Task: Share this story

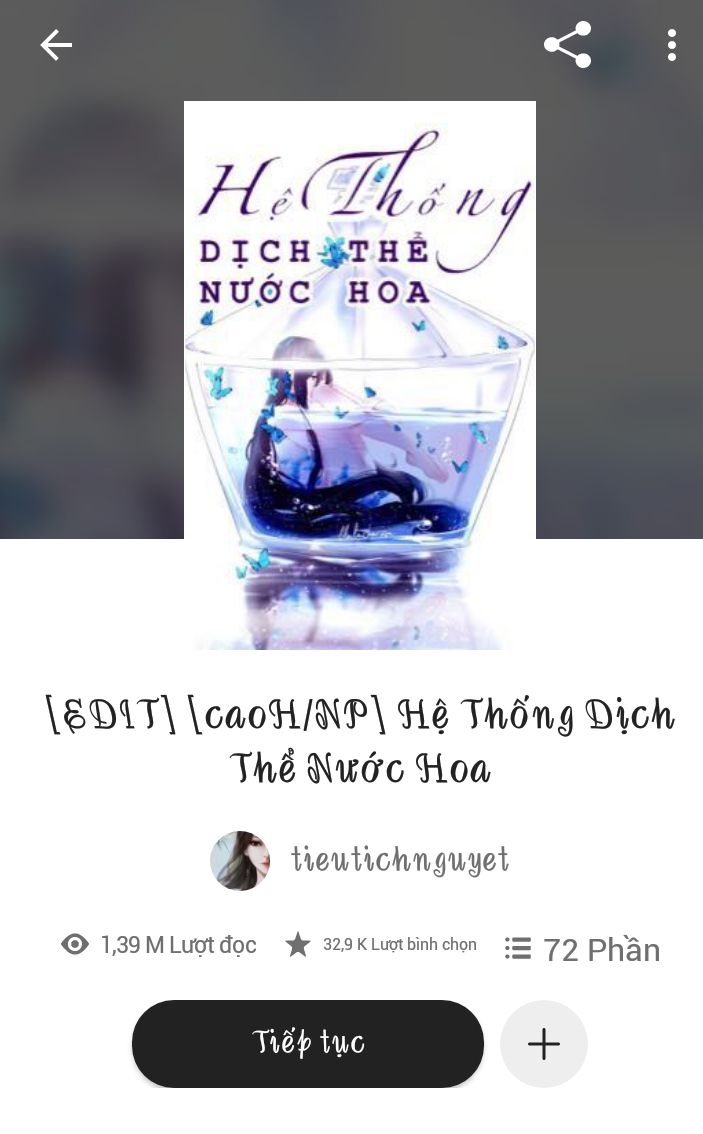Action: pyautogui.click(x=568, y=45)
